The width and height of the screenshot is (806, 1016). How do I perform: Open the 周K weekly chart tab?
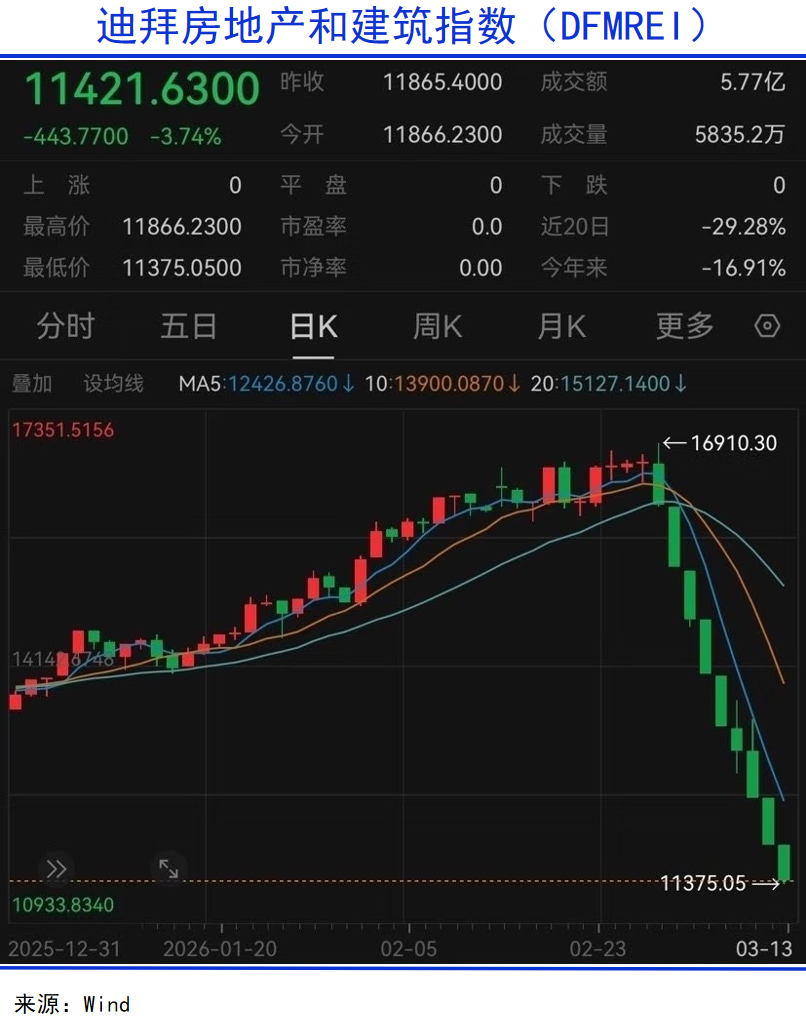click(x=435, y=326)
